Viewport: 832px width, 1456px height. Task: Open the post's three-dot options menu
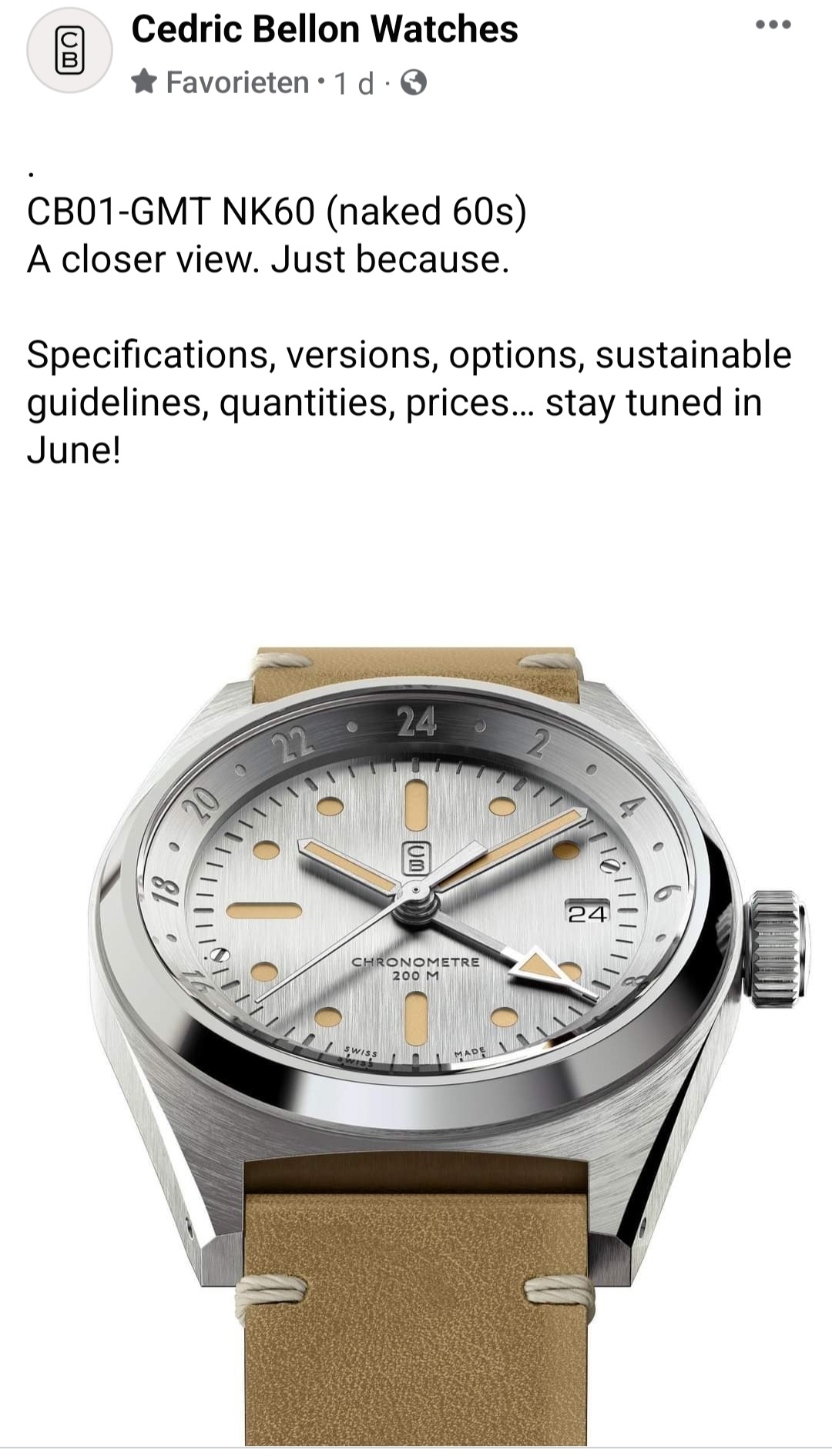[x=773, y=25]
